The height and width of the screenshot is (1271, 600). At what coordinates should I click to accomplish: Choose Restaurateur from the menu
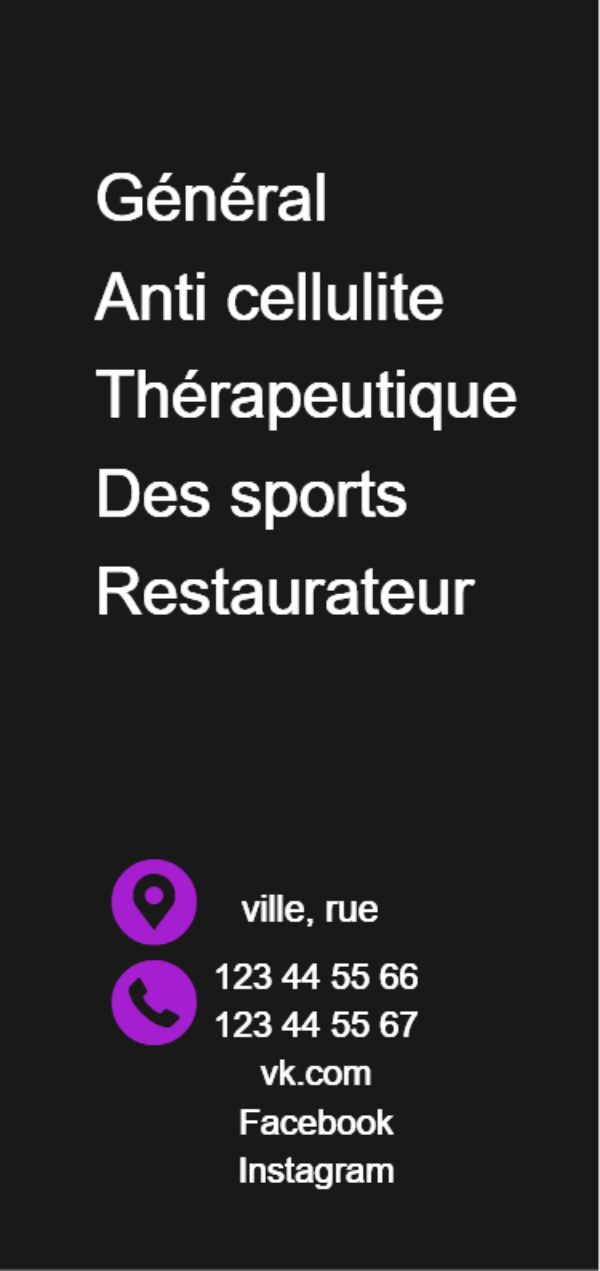coord(285,592)
